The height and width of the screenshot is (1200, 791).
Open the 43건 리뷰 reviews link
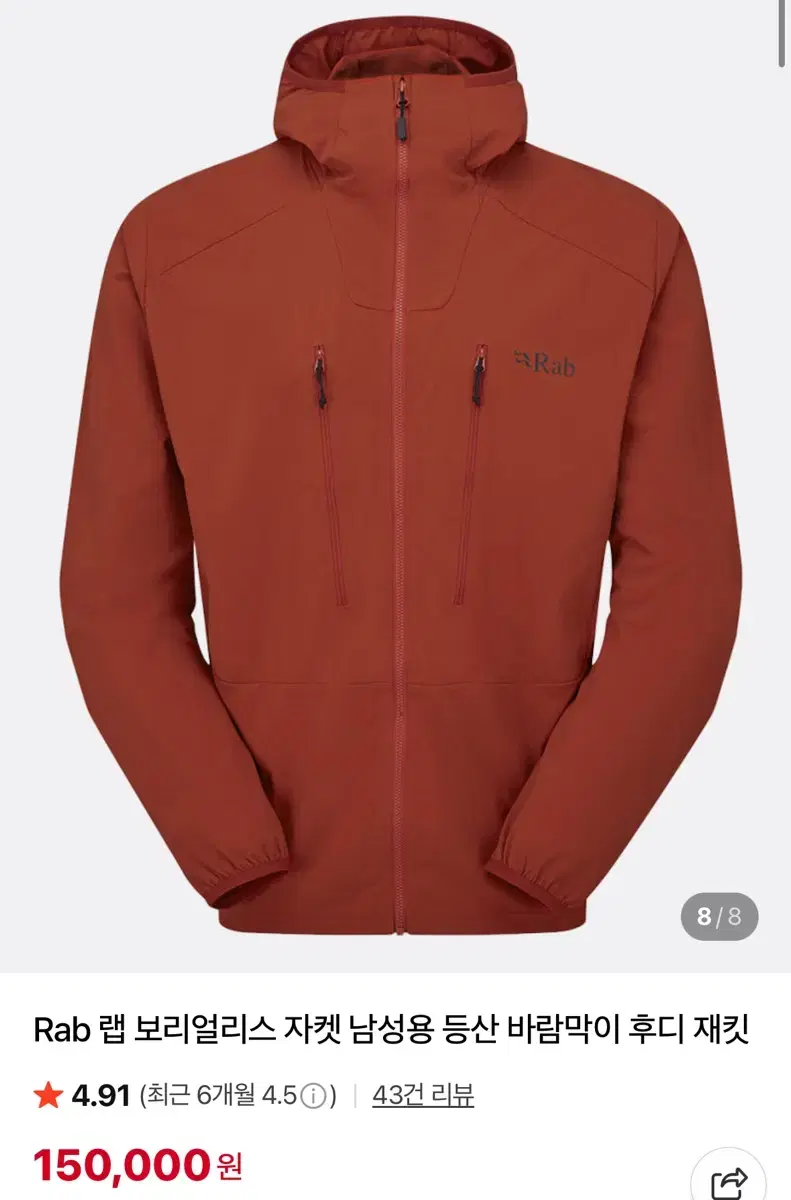[424, 1095]
